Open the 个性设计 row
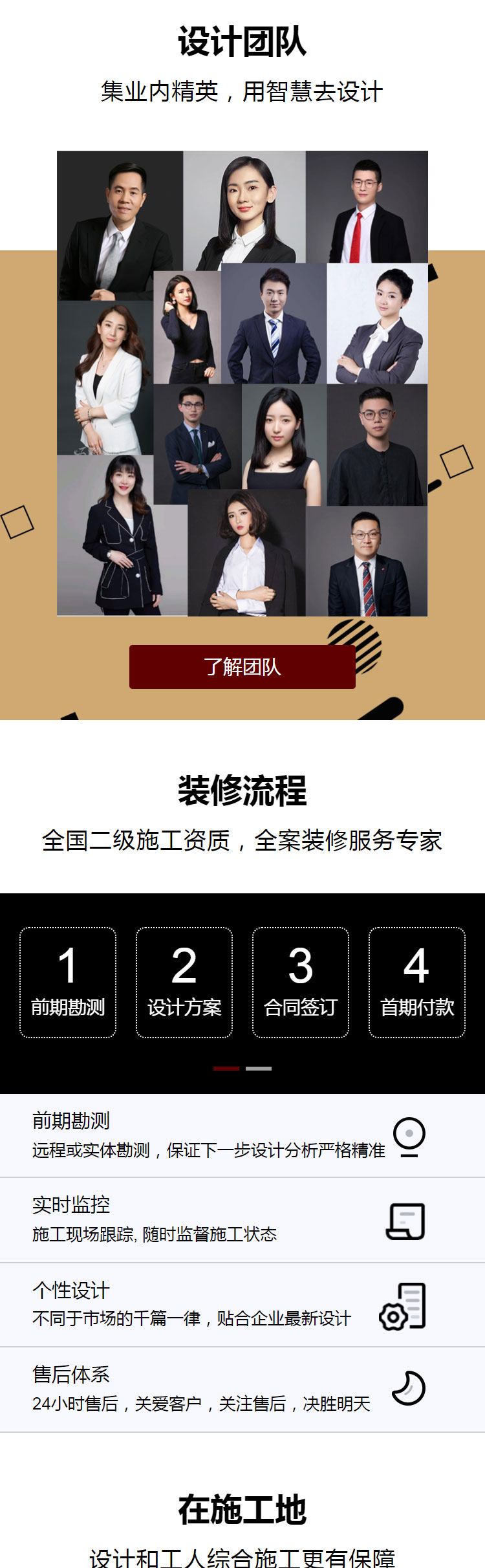485x1568 pixels. [242, 1305]
